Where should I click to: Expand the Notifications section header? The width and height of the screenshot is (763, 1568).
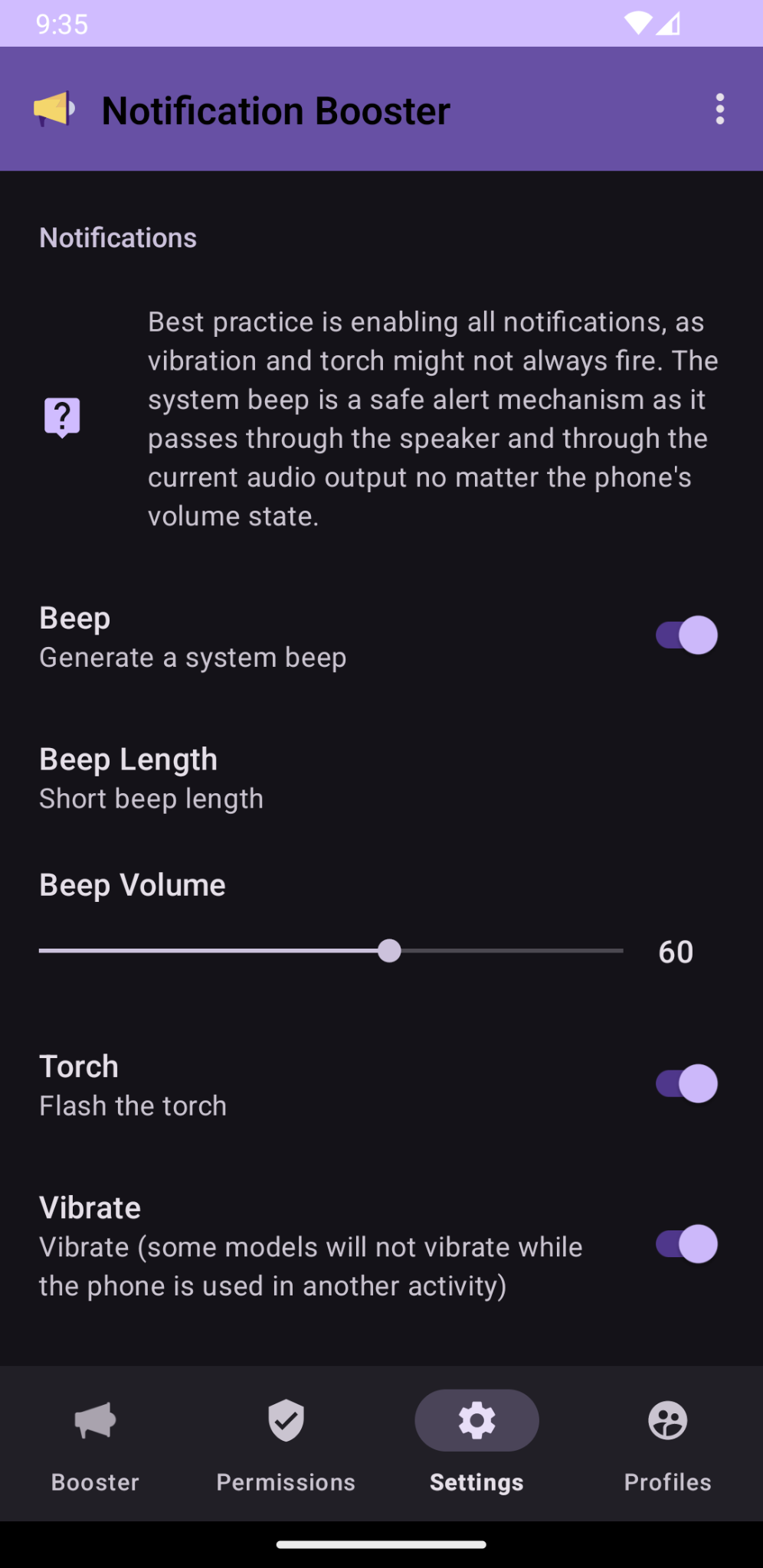tap(118, 237)
